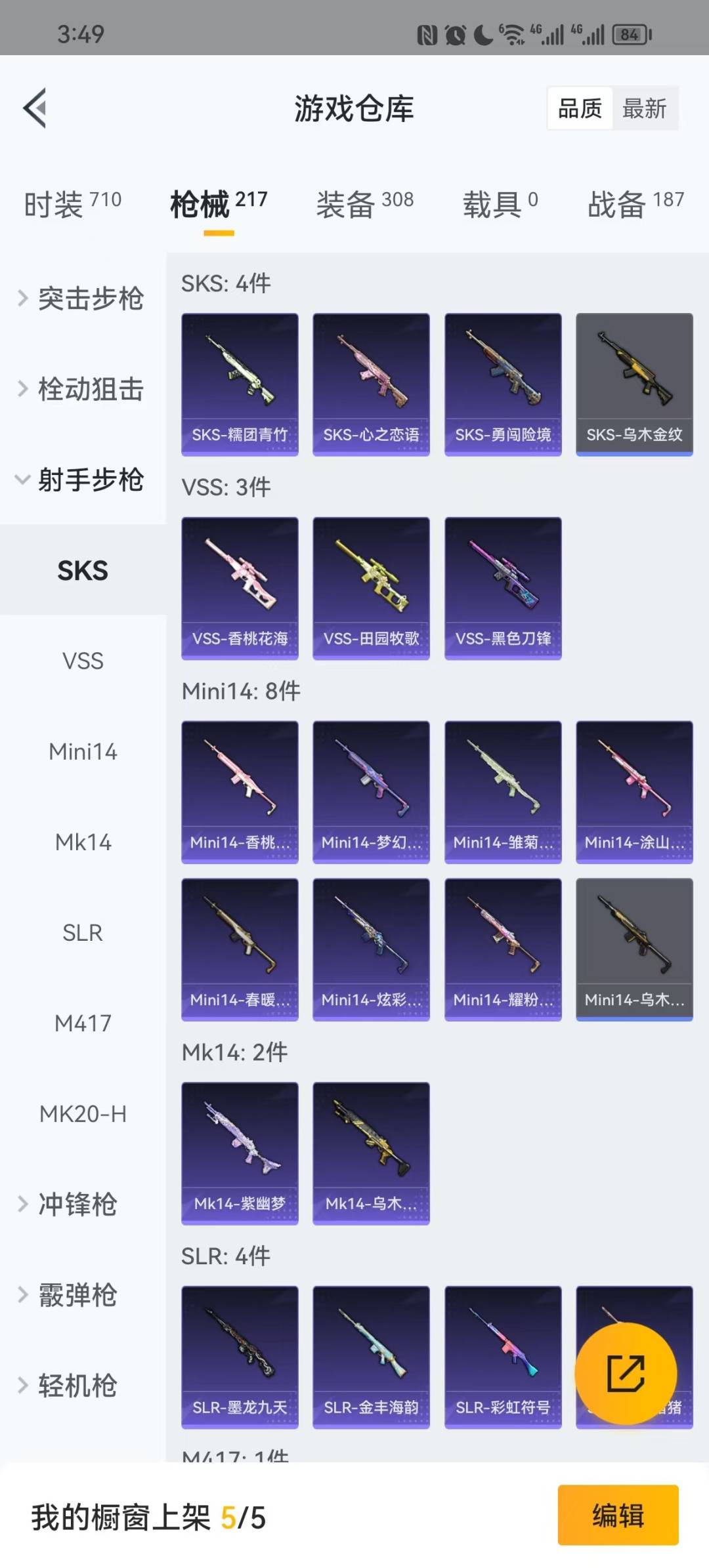Open the SLR-墨龙九天 skin

pos(240,1357)
